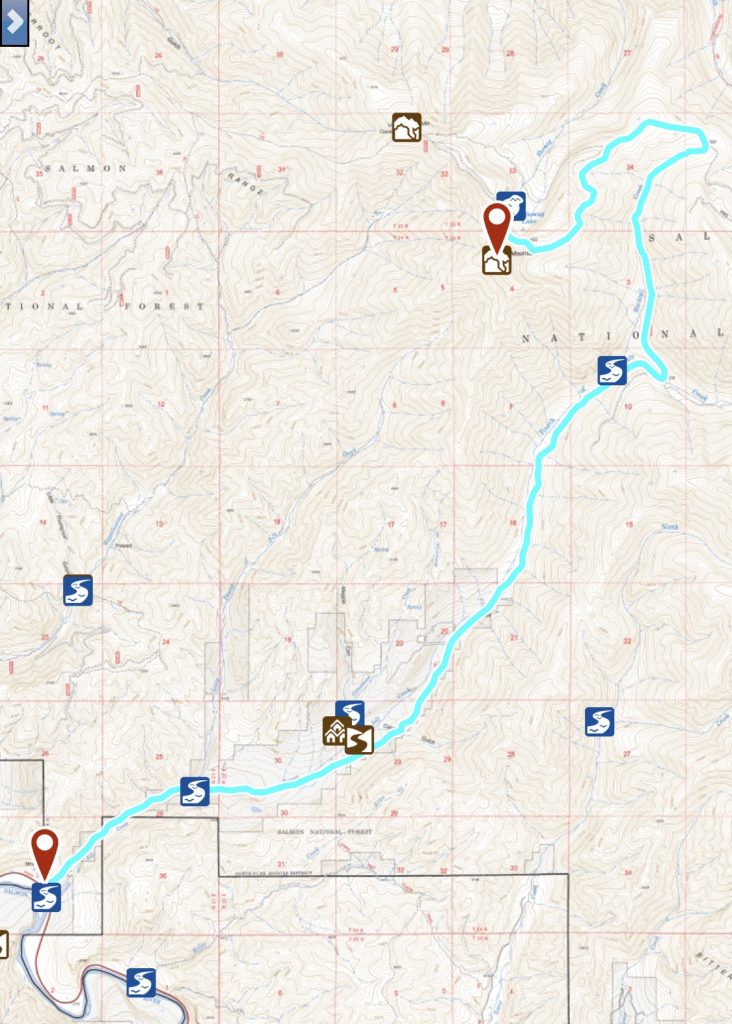Open the brown mountain marker beneath the red pin
Viewport: 732px width, 1024px height.
[497, 261]
